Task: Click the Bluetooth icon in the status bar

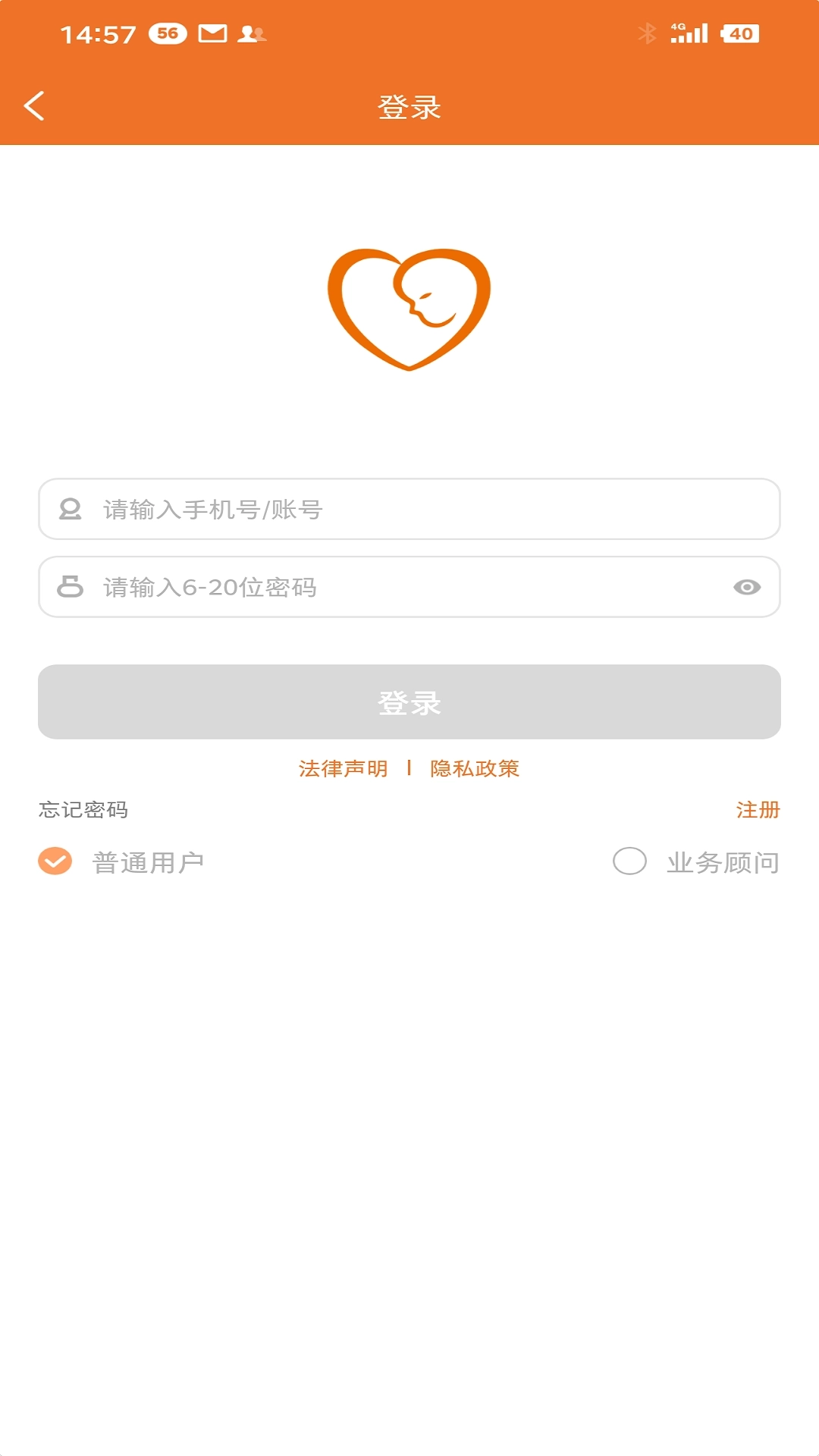Action: pyautogui.click(x=648, y=32)
